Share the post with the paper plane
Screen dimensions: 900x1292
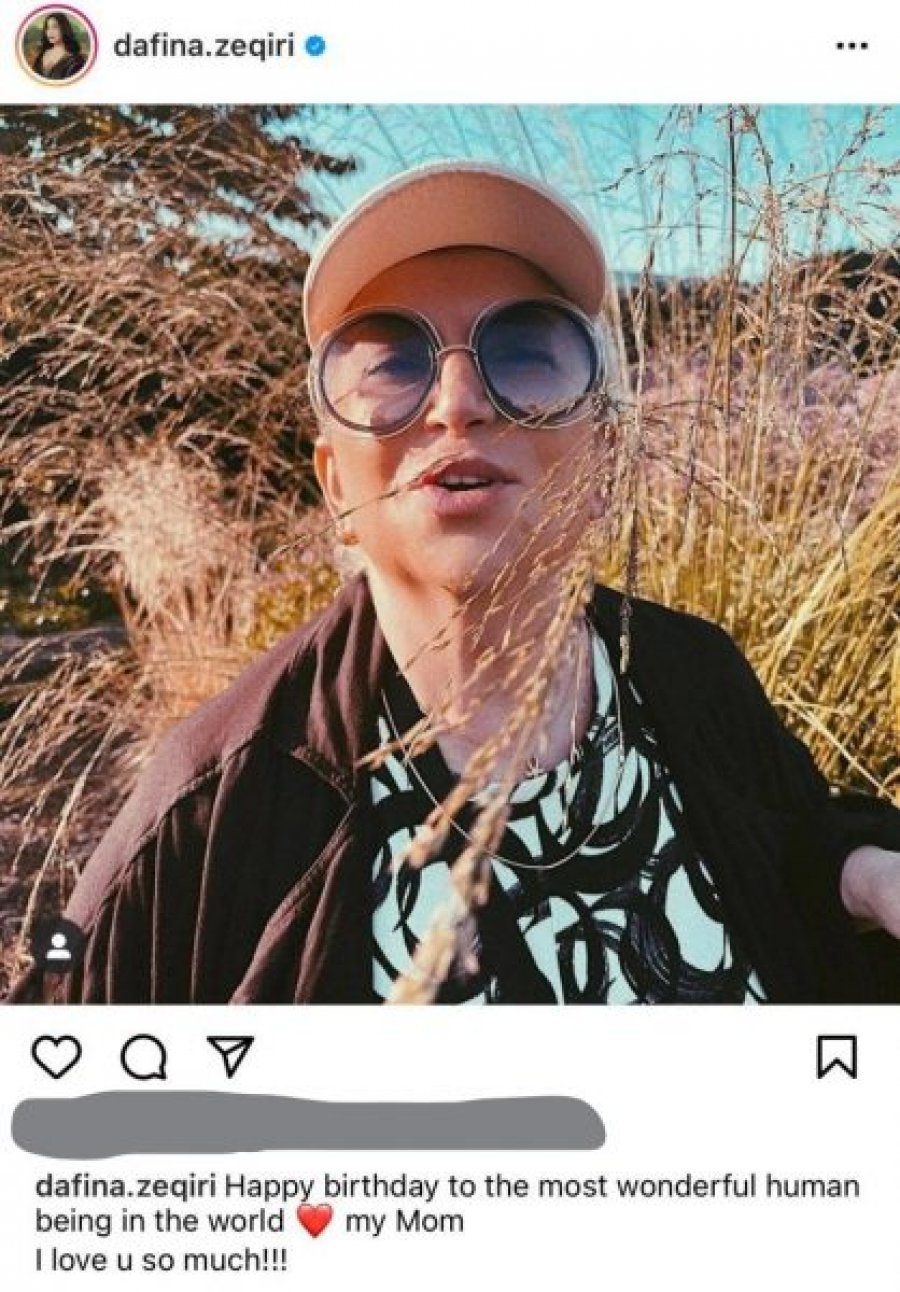pos(229,1057)
